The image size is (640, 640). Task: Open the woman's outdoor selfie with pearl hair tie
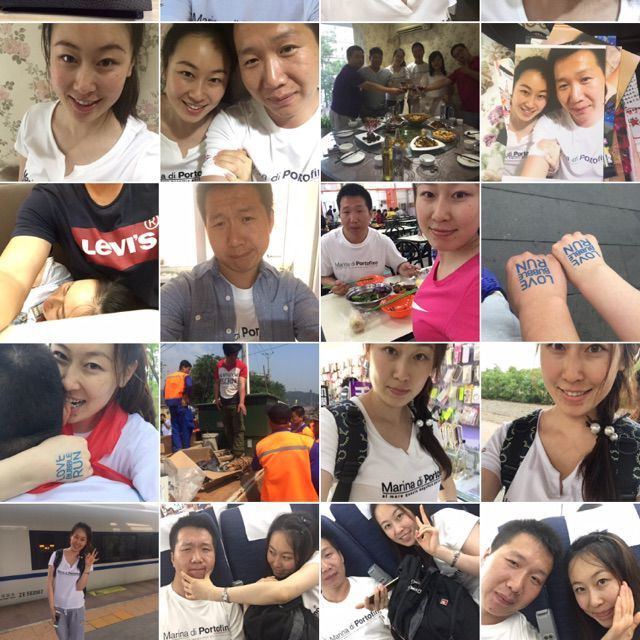[x=560, y=422]
